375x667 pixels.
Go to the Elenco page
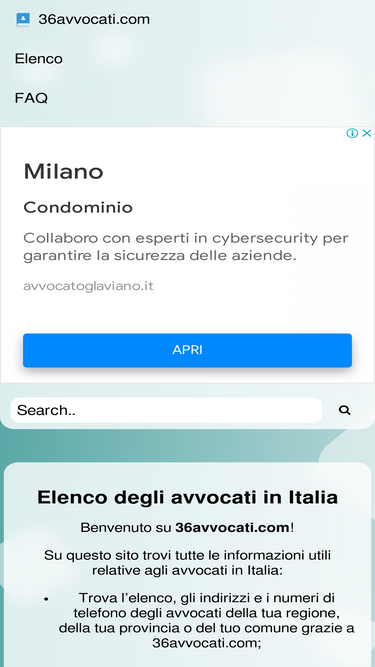tap(39, 59)
